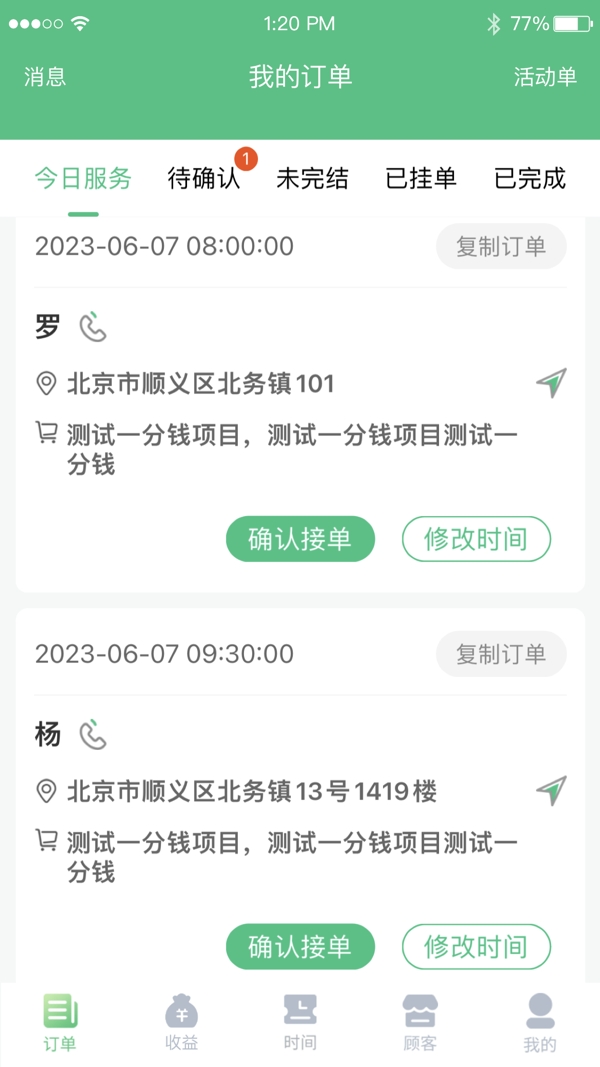Switch to the 未完结 tab
600x1067 pixels.
pyautogui.click(x=312, y=179)
